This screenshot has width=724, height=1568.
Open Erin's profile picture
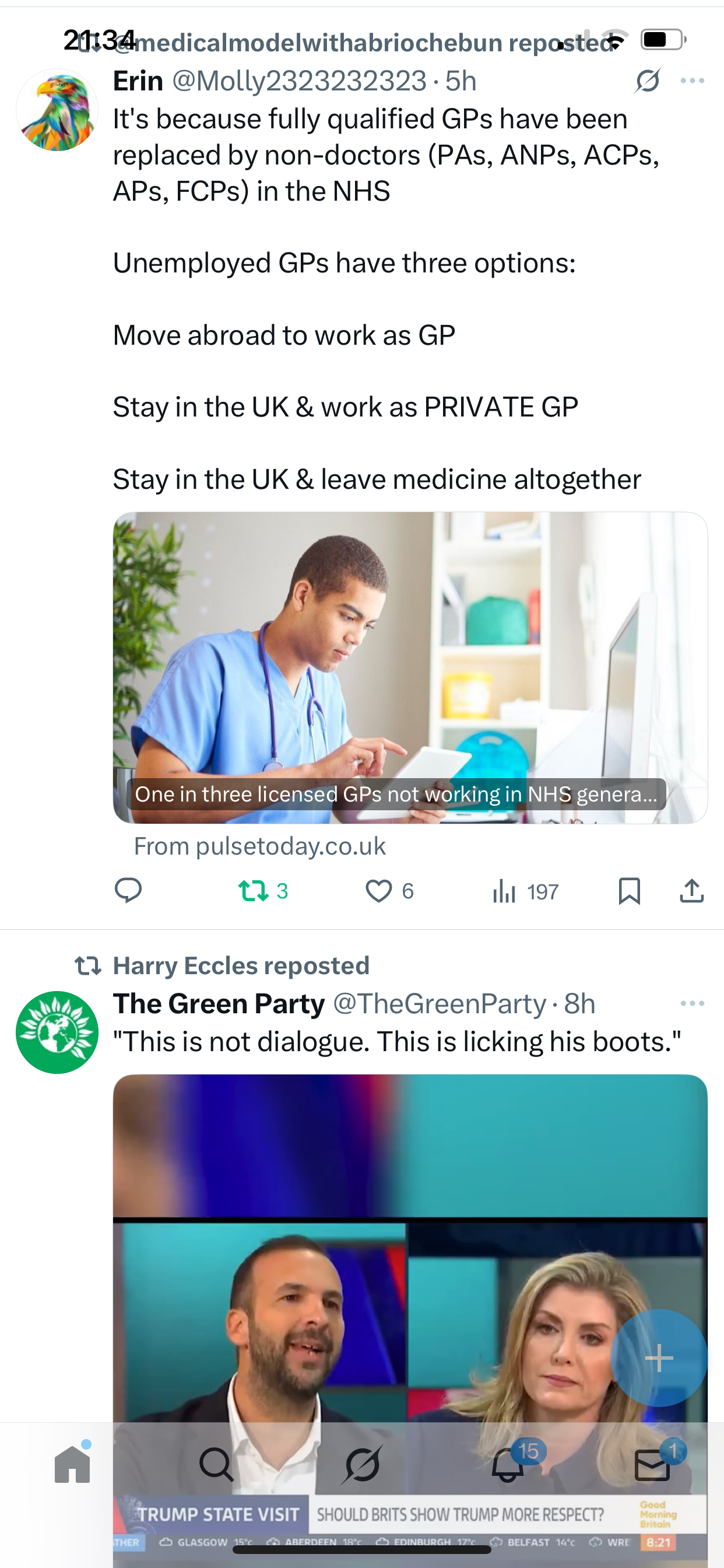(x=57, y=110)
